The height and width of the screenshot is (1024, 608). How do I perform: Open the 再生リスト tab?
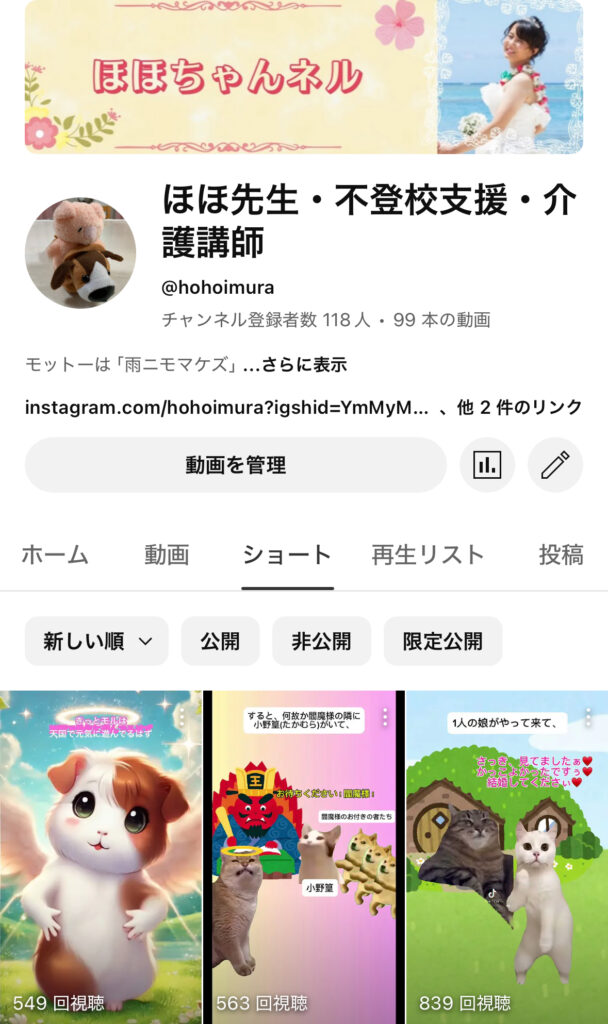pyautogui.click(x=427, y=555)
